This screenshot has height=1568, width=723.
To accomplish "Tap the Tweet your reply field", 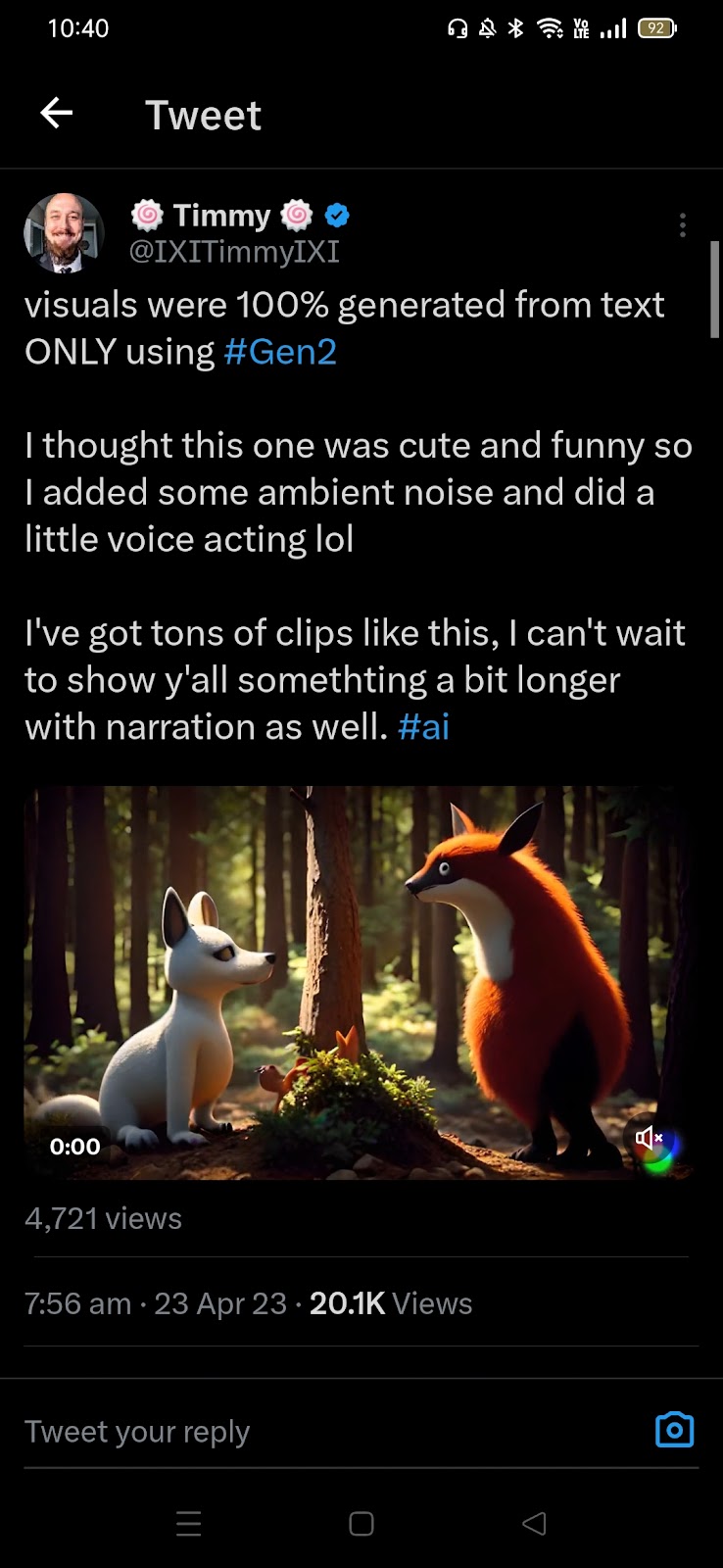I will (294, 1432).
